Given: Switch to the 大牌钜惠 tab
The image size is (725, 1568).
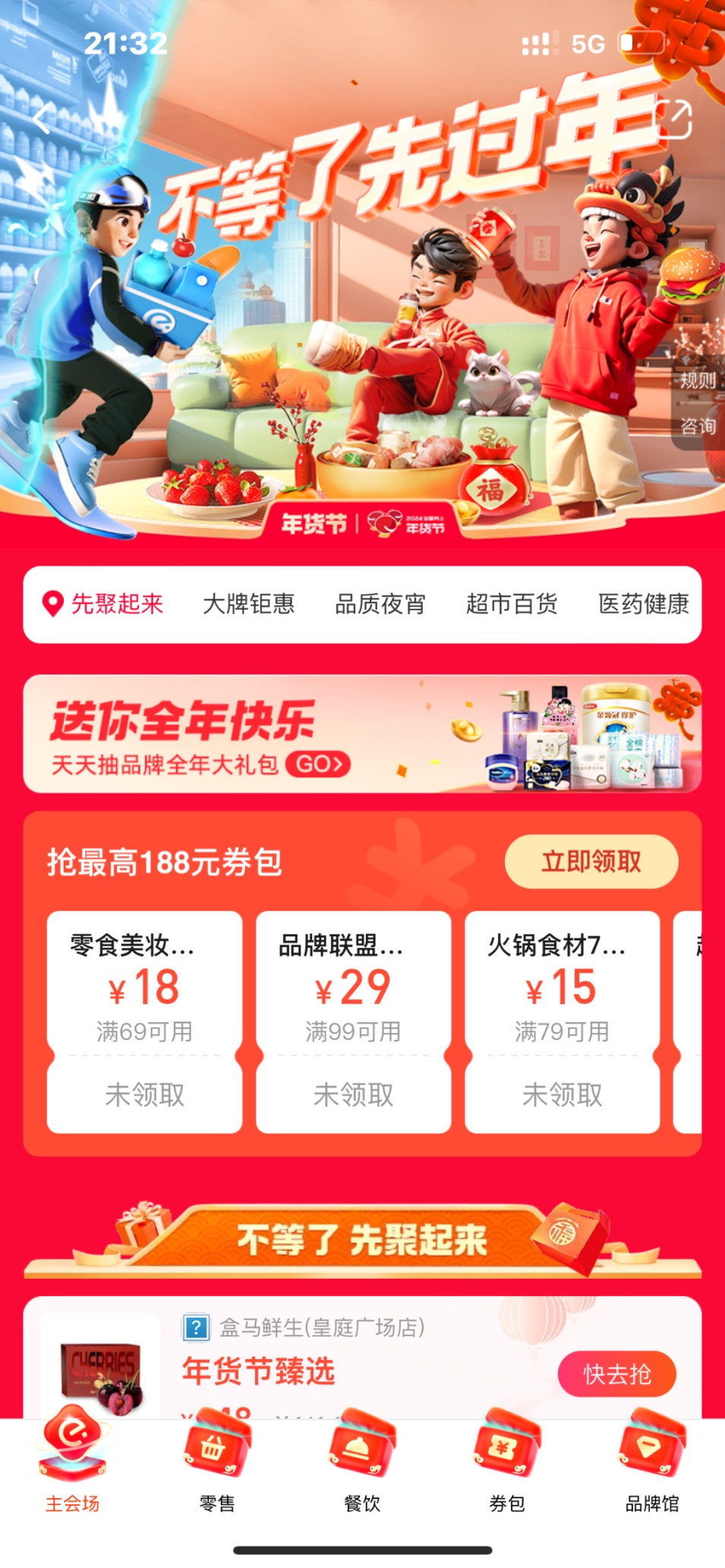Looking at the screenshot, I should coord(248,604).
